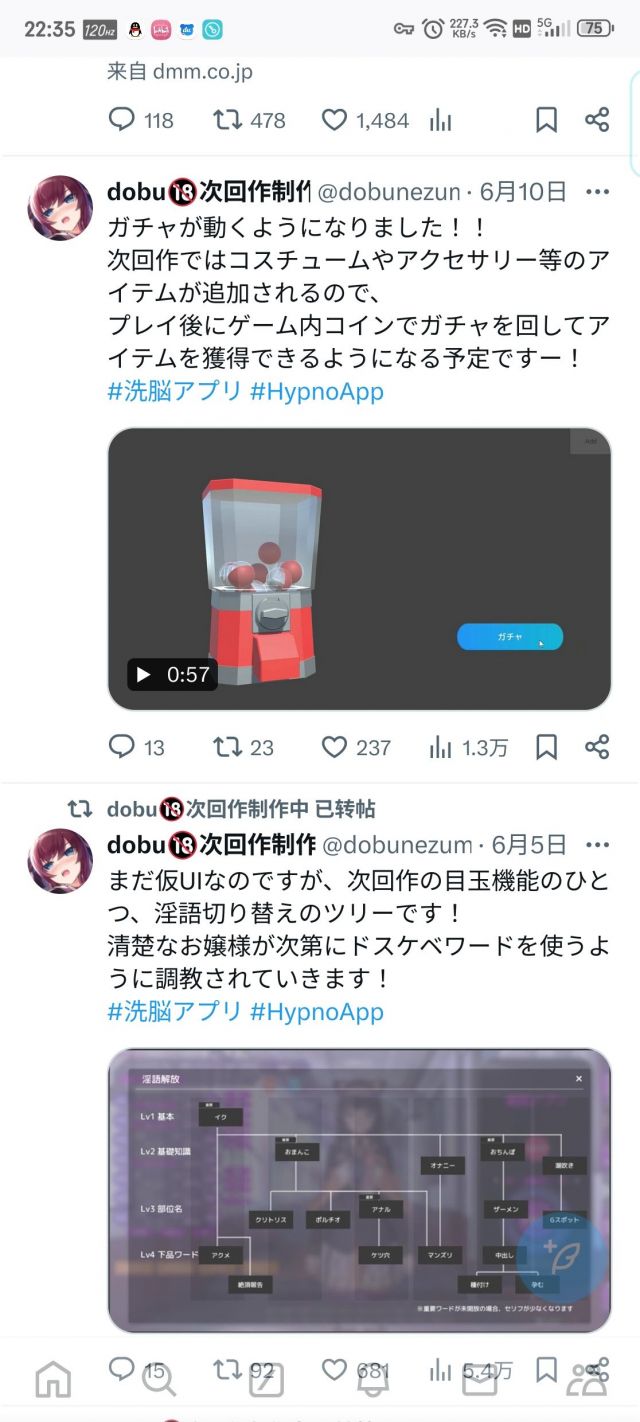Open overflow menu on the June 10 post
The image size is (640, 1422).
pos(597,191)
